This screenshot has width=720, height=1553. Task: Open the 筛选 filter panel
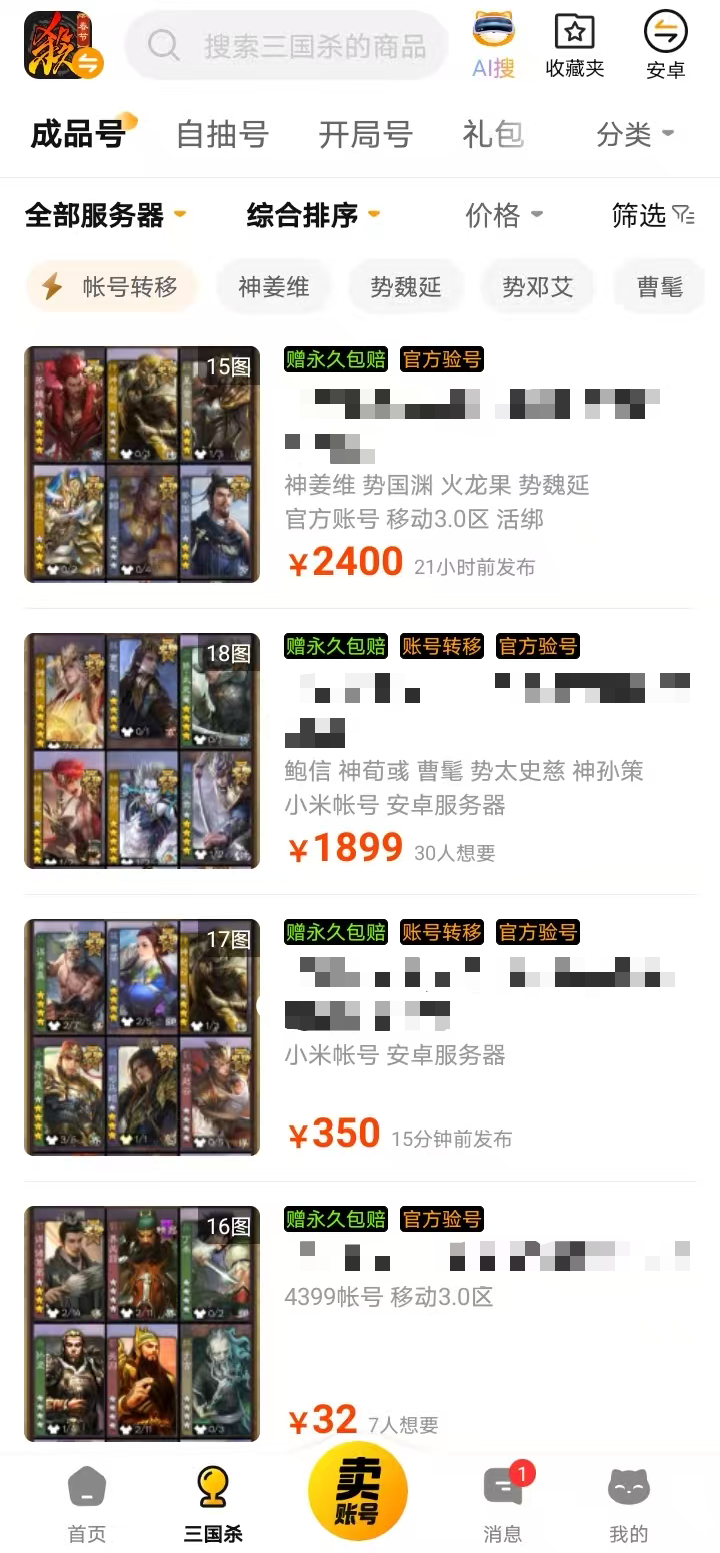pyautogui.click(x=653, y=215)
